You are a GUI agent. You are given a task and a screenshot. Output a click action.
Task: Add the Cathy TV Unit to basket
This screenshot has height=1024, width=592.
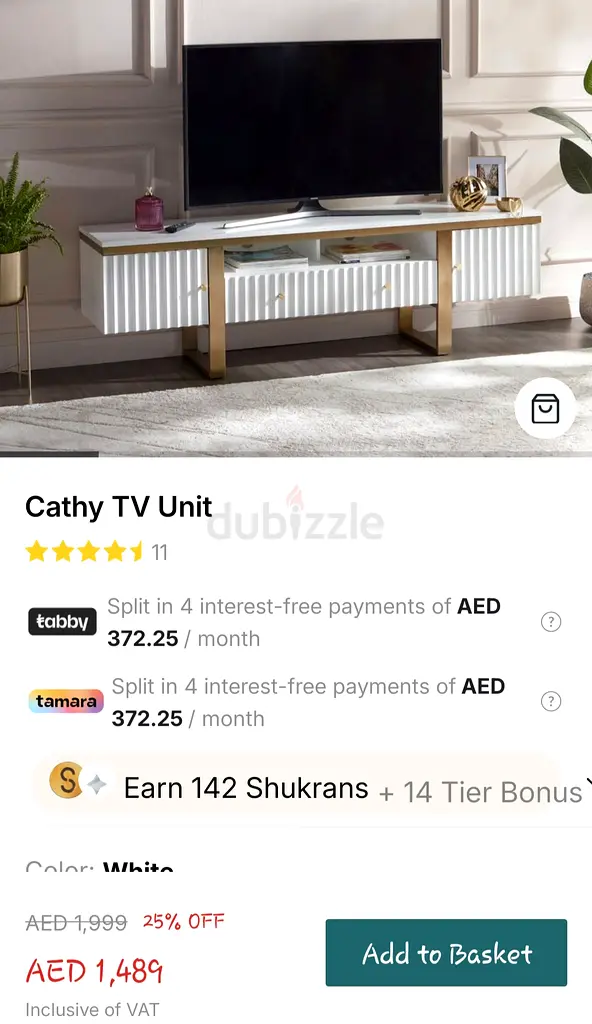click(x=446, y=952)
